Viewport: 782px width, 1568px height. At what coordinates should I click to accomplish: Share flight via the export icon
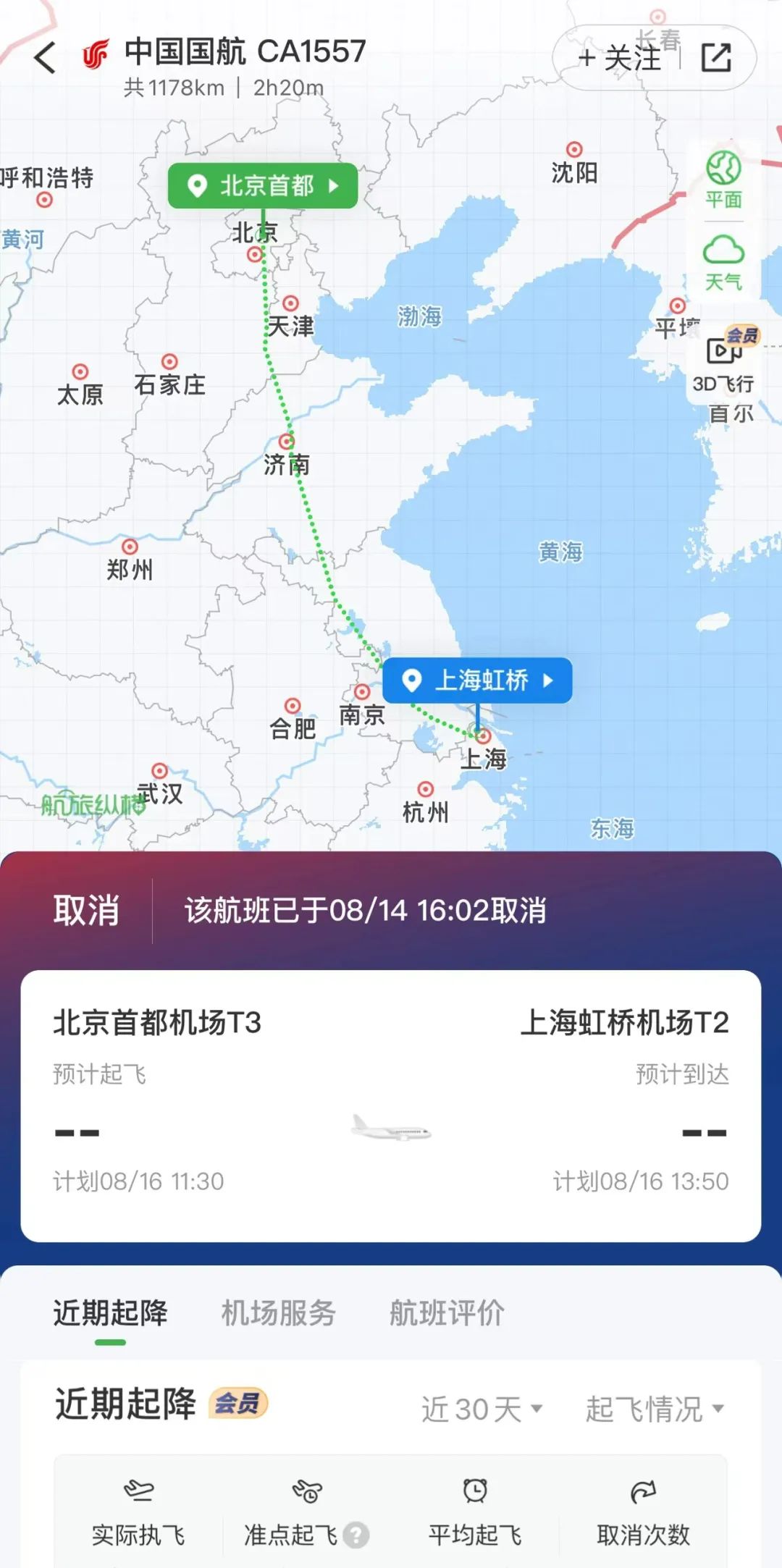[716, 58]
